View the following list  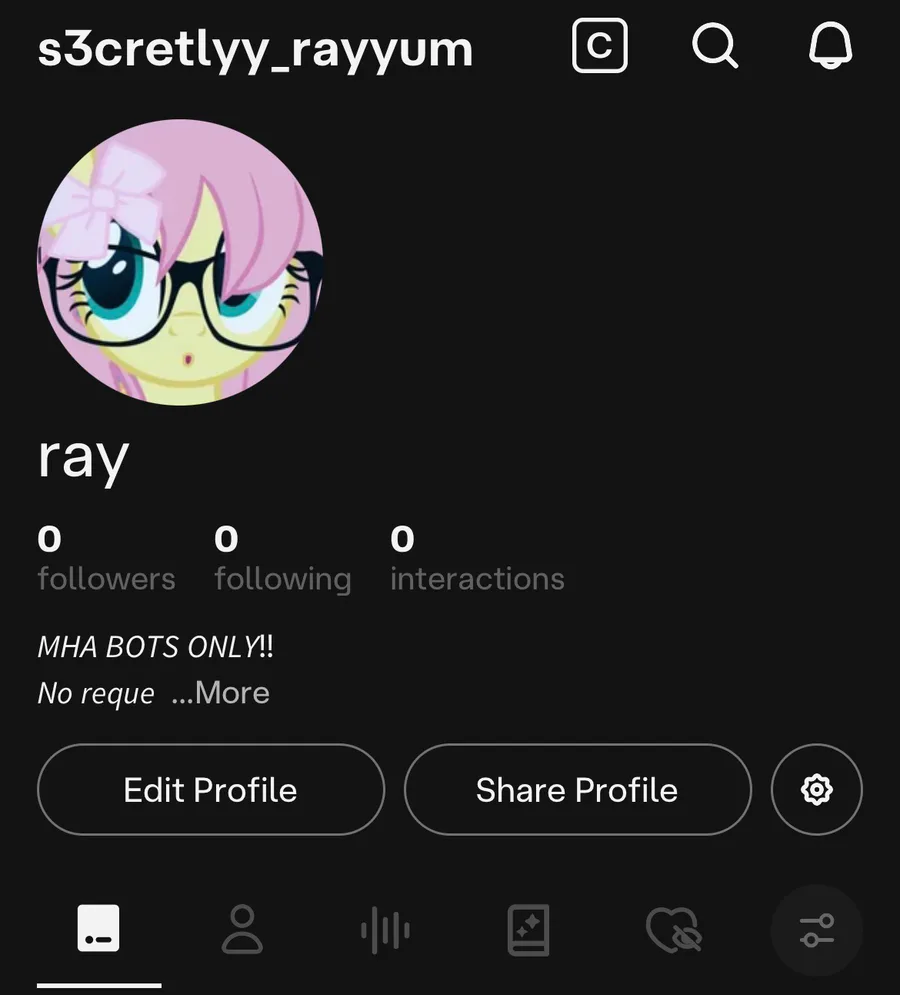pos(282,559)
